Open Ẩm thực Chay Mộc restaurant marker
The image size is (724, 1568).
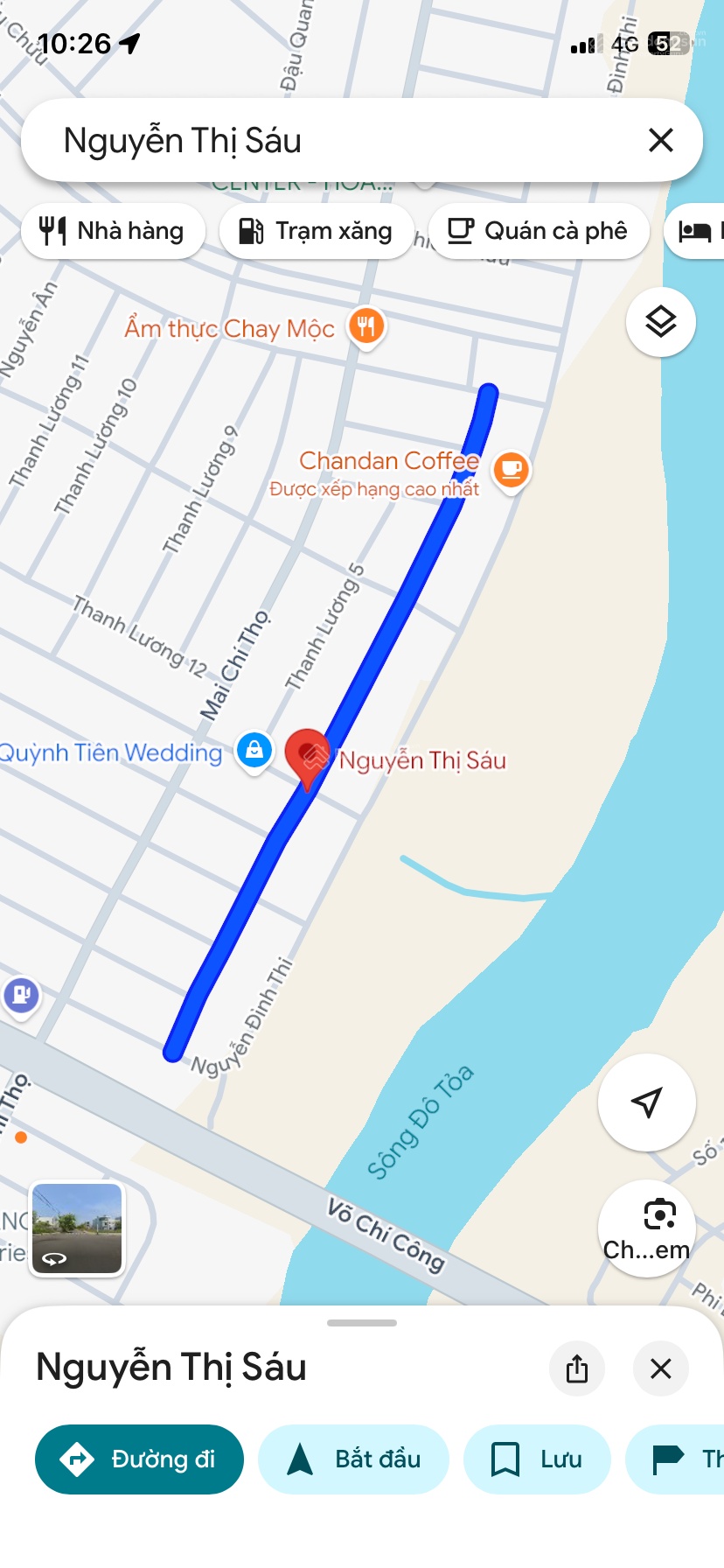pos(366,326)
